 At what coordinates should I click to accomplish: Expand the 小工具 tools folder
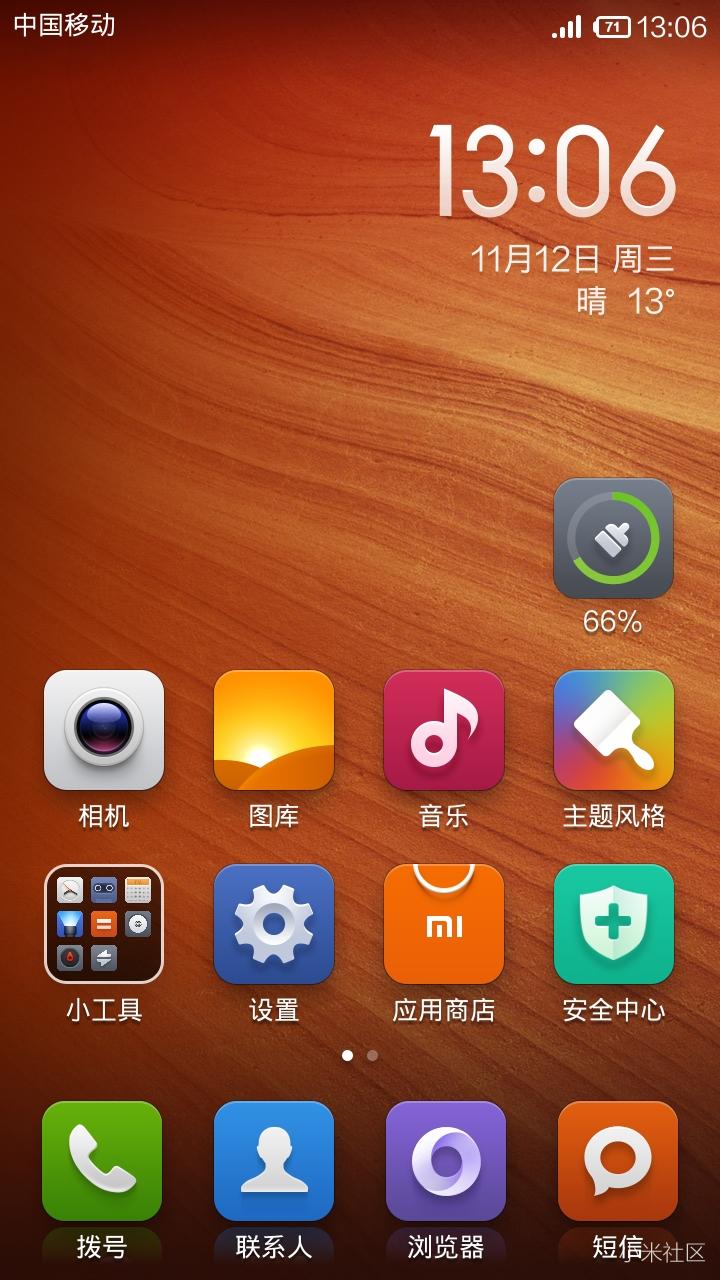(x=104, y=924)
